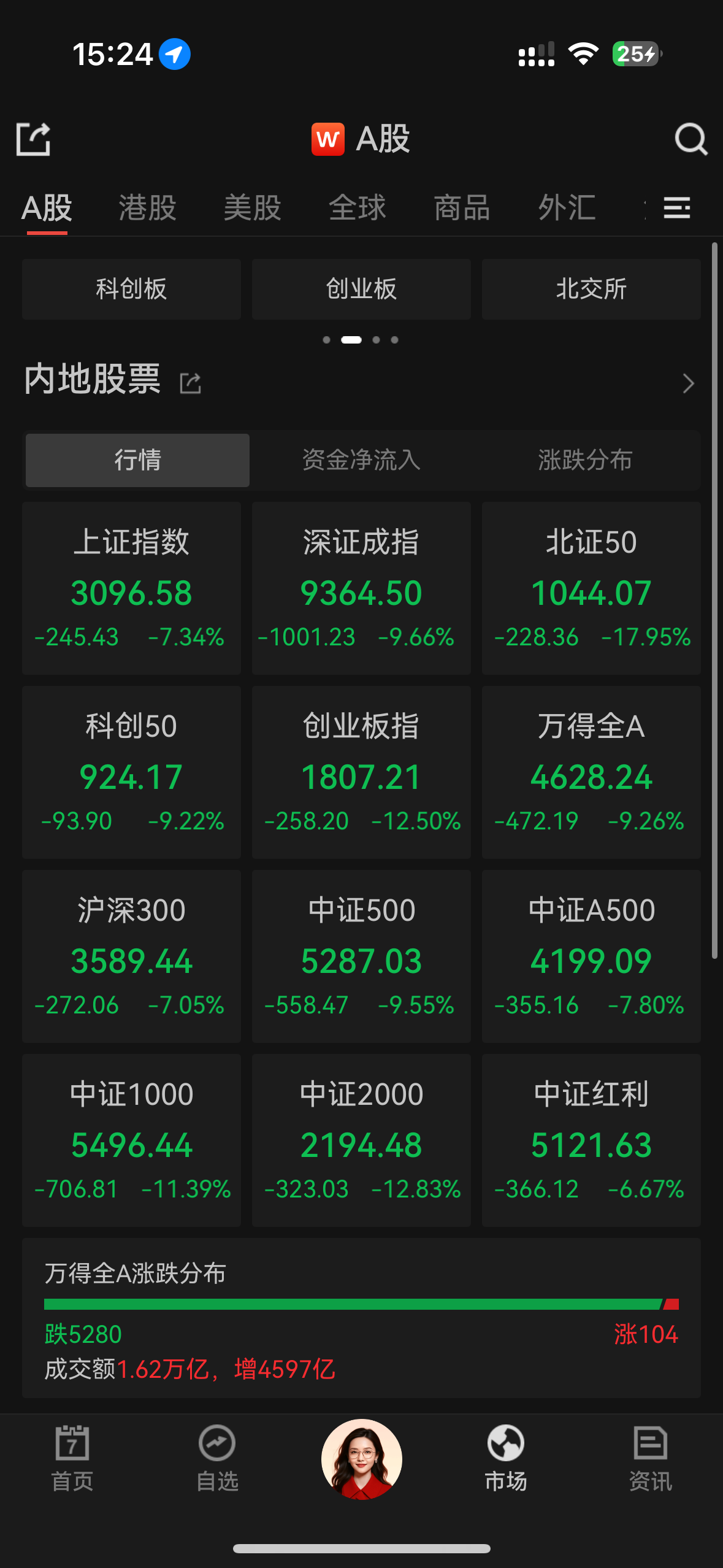Select the 商品 tab

tap(462, 207)
